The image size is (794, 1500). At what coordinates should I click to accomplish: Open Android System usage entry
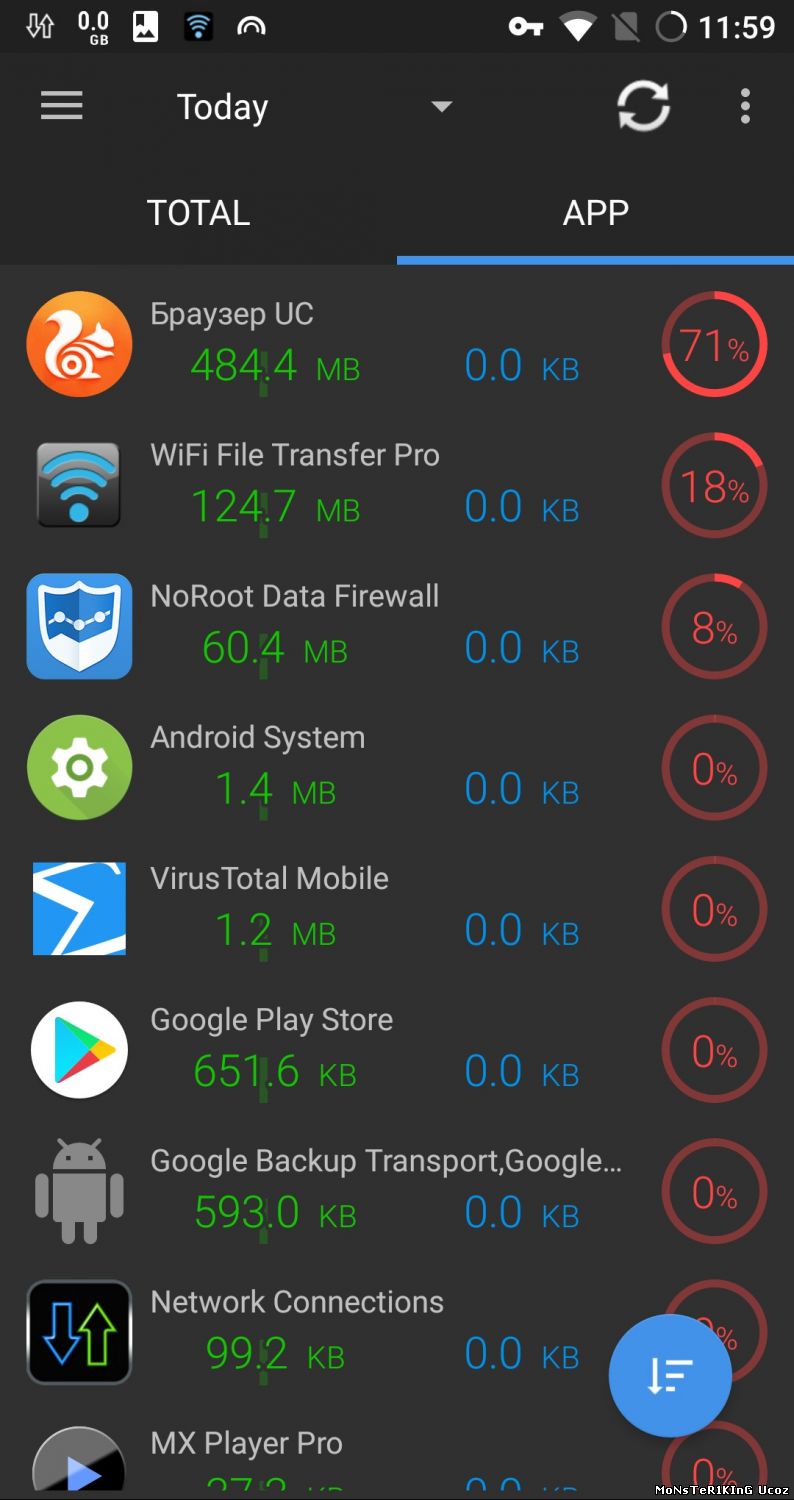(x=397, y=768)
